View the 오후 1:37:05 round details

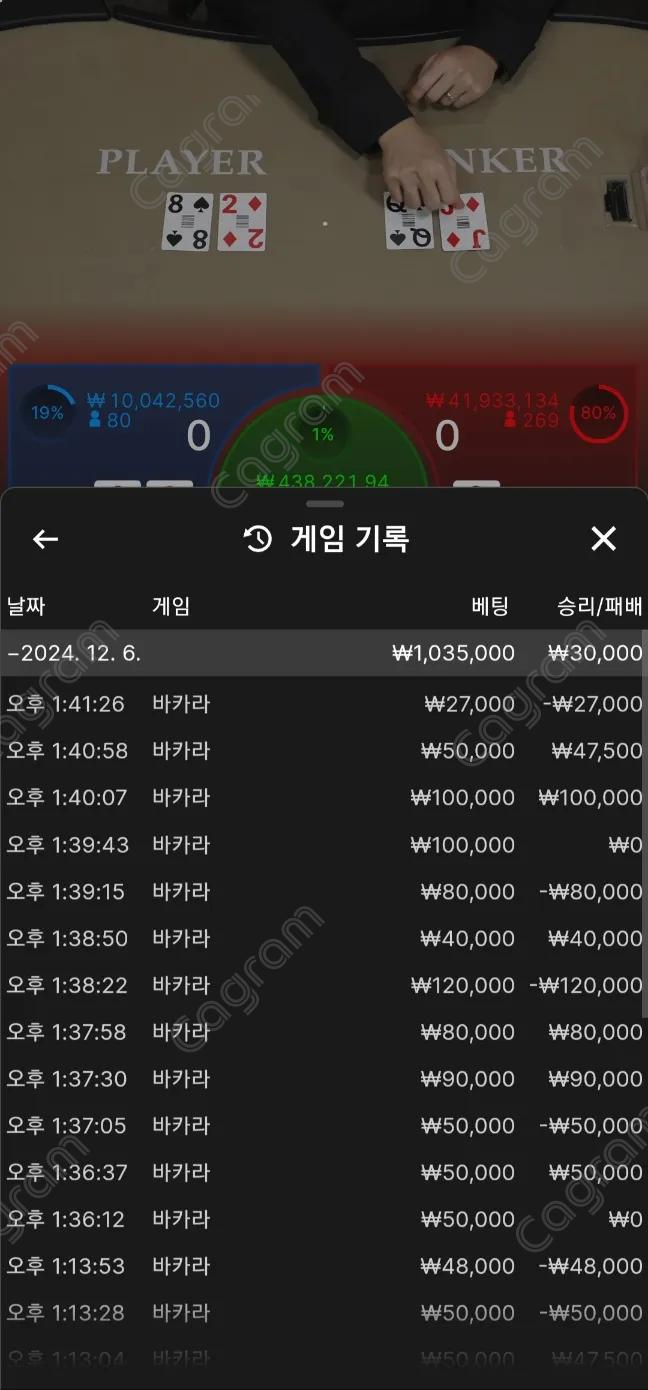322,1126
